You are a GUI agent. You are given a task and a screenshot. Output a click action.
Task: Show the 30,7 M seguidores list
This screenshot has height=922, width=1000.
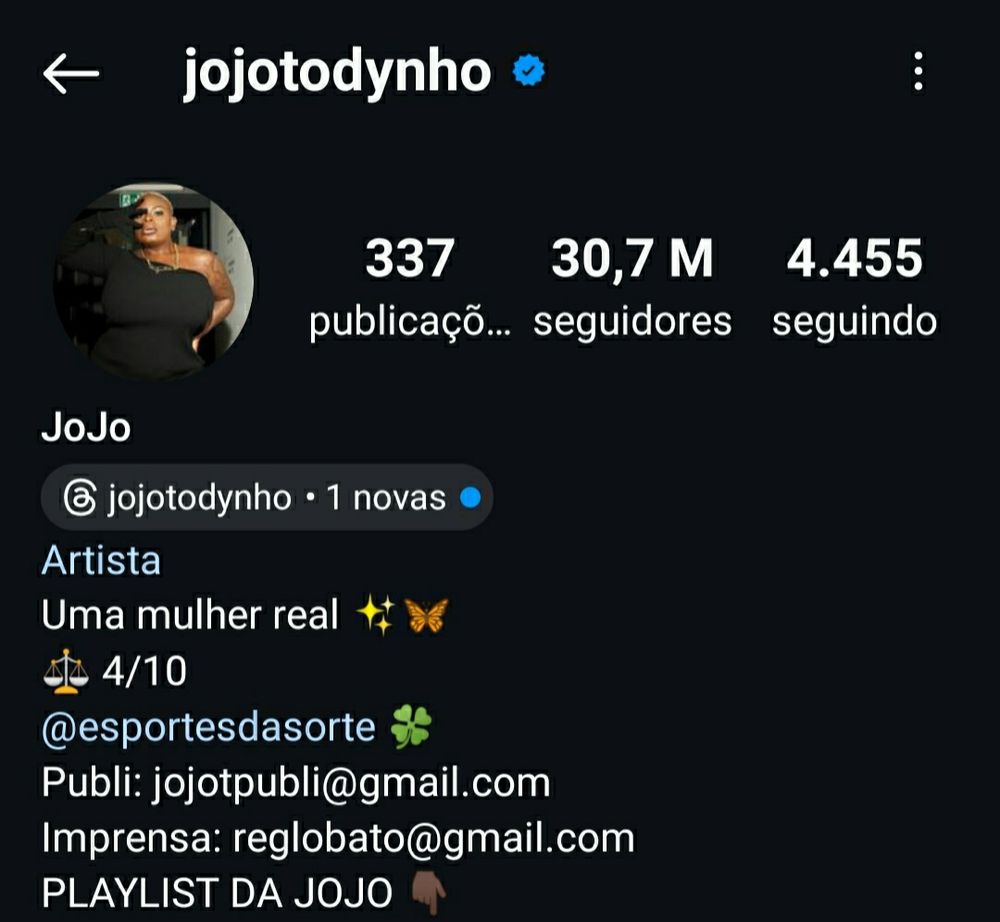tap(632, 285)
